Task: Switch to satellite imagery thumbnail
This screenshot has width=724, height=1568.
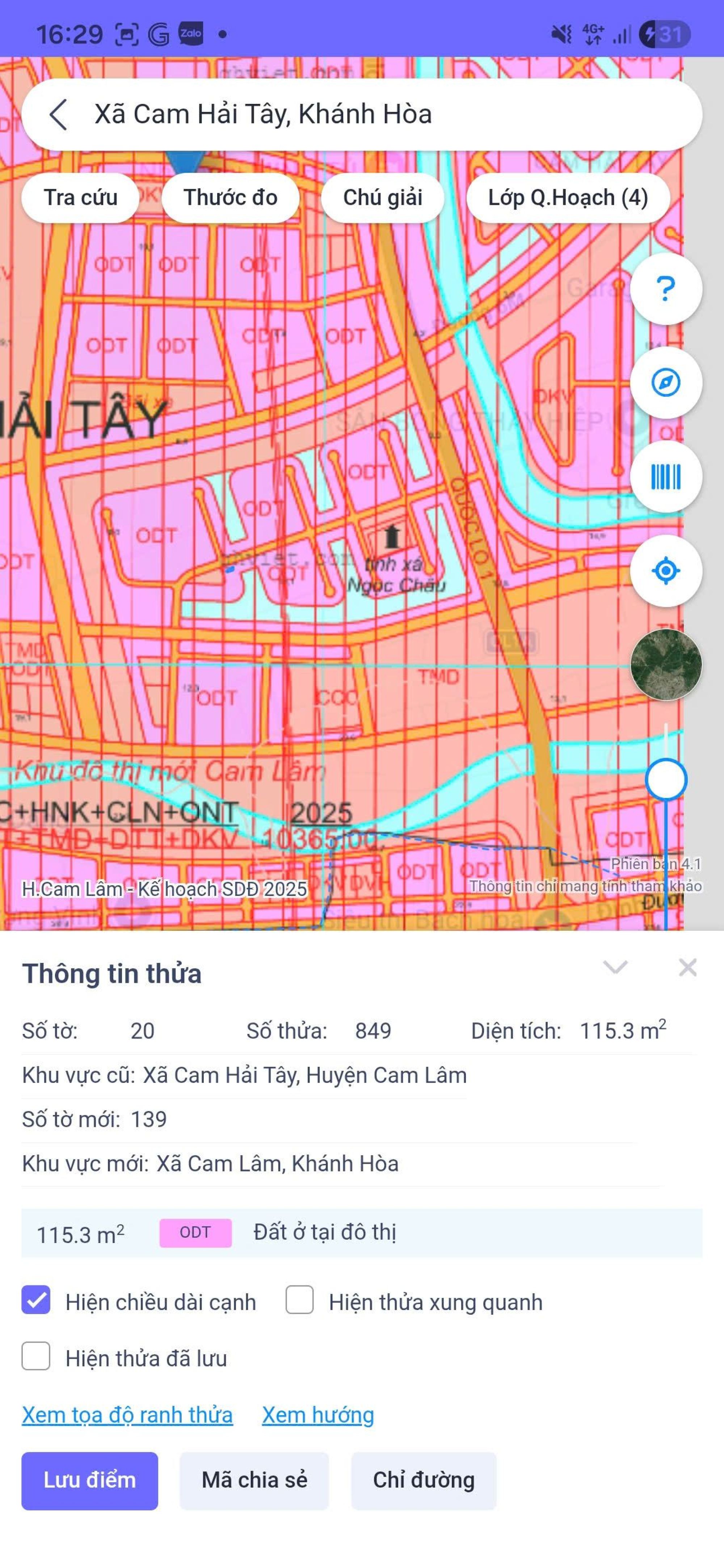Action: pyautogui.click(x=666, y=665)
